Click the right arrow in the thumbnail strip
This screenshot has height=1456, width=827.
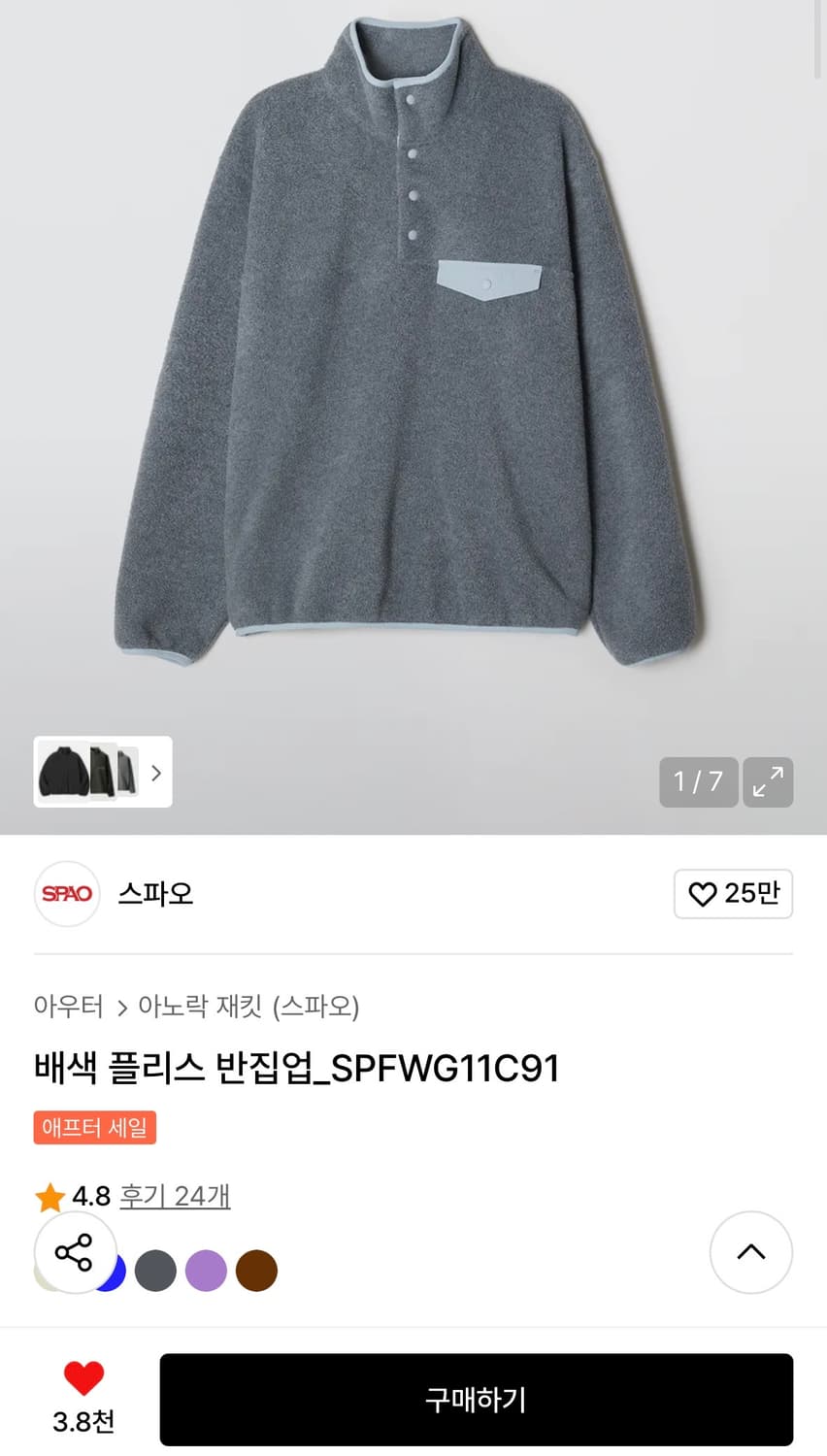155,772
